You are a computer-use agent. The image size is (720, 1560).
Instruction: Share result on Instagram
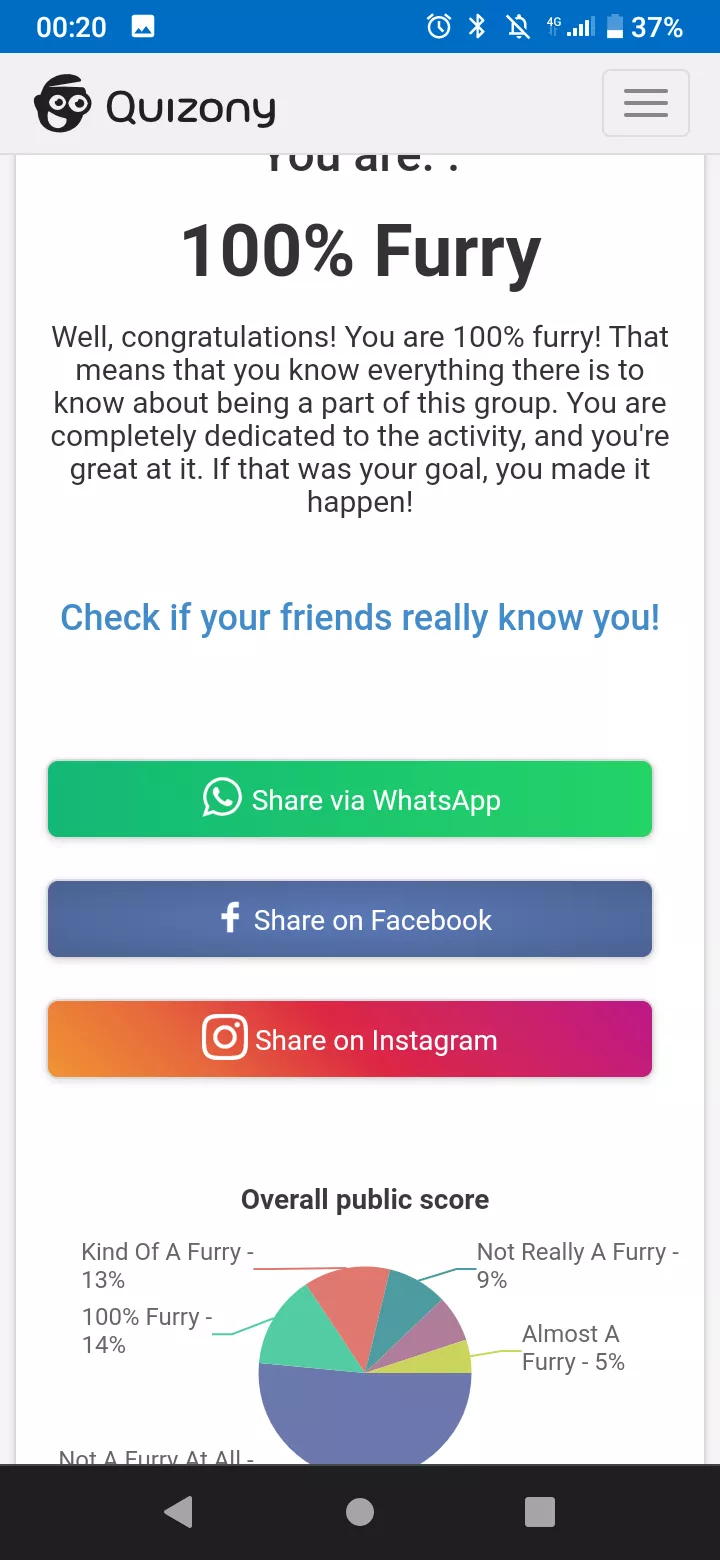tap(350, 1039)
